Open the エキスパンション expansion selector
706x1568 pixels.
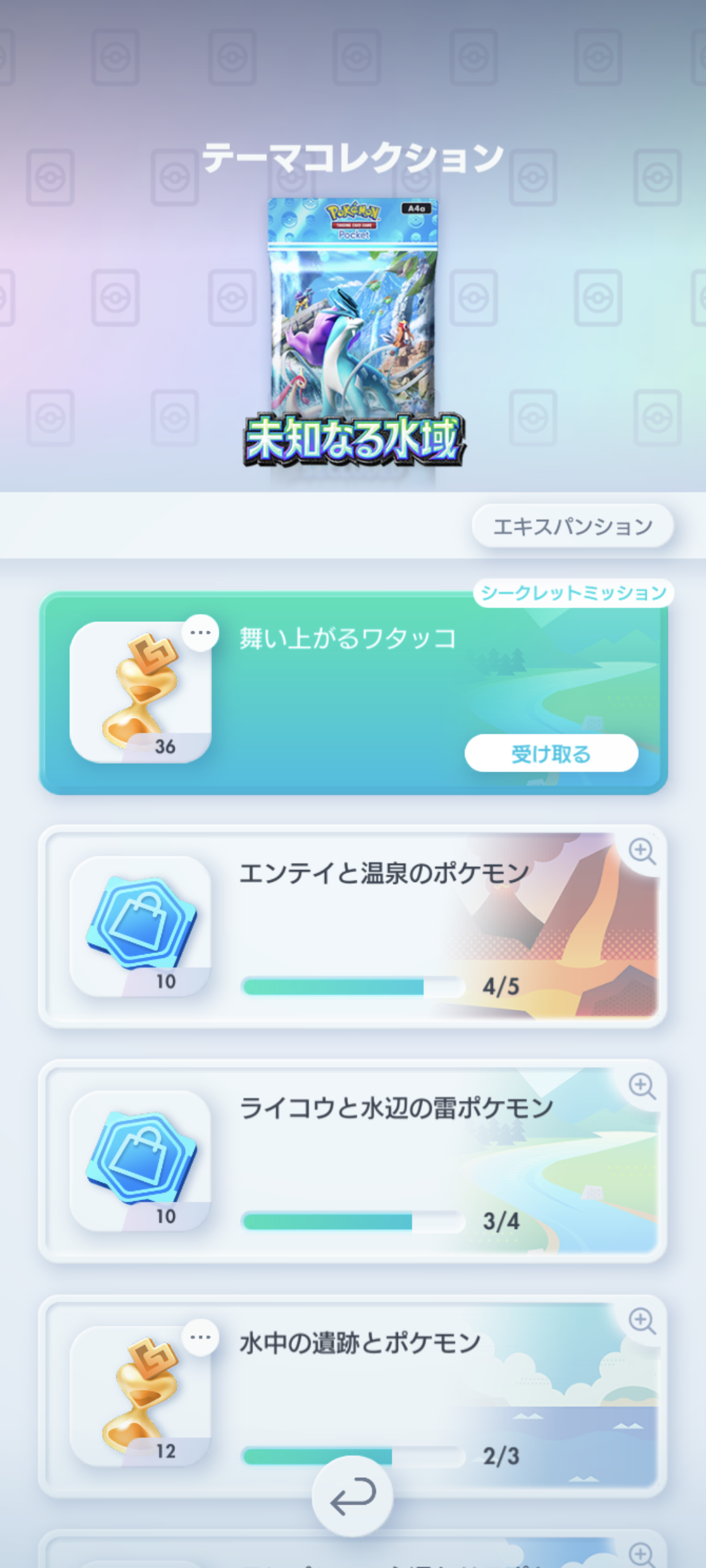coord(573,526)
